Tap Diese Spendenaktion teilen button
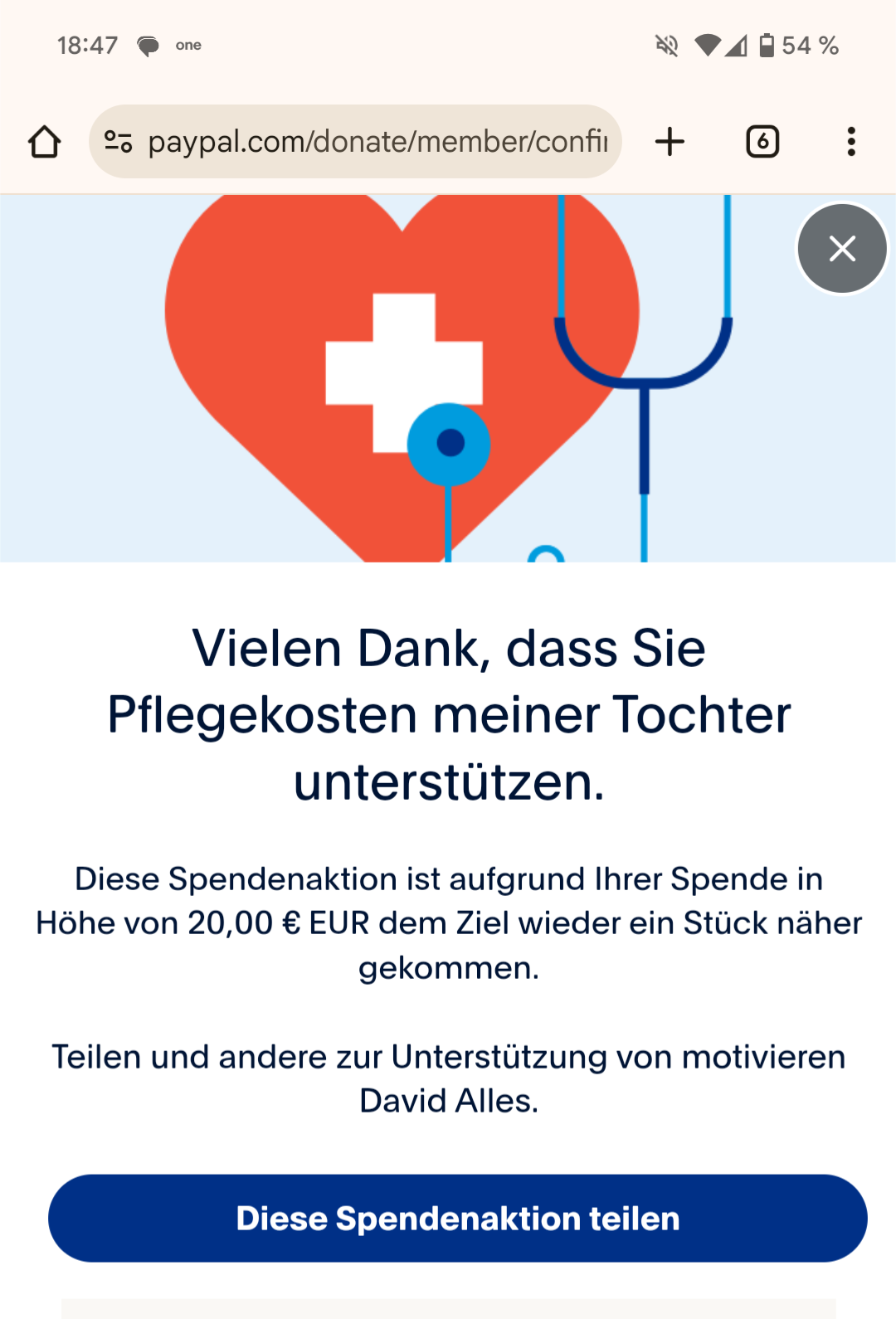896x1319 pixels. pos(457,1218)
